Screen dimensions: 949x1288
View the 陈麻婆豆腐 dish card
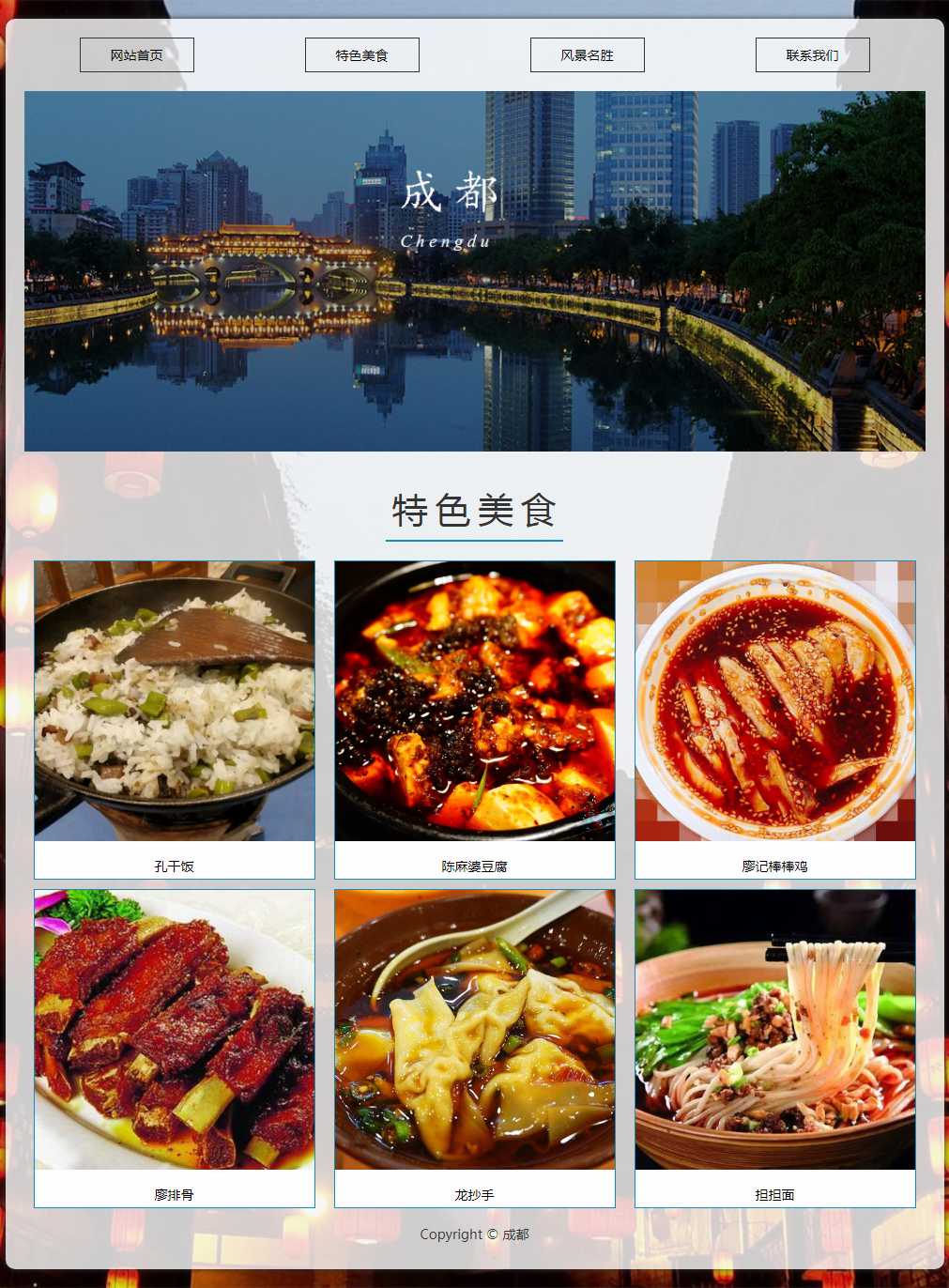click(x=475, y=719)
